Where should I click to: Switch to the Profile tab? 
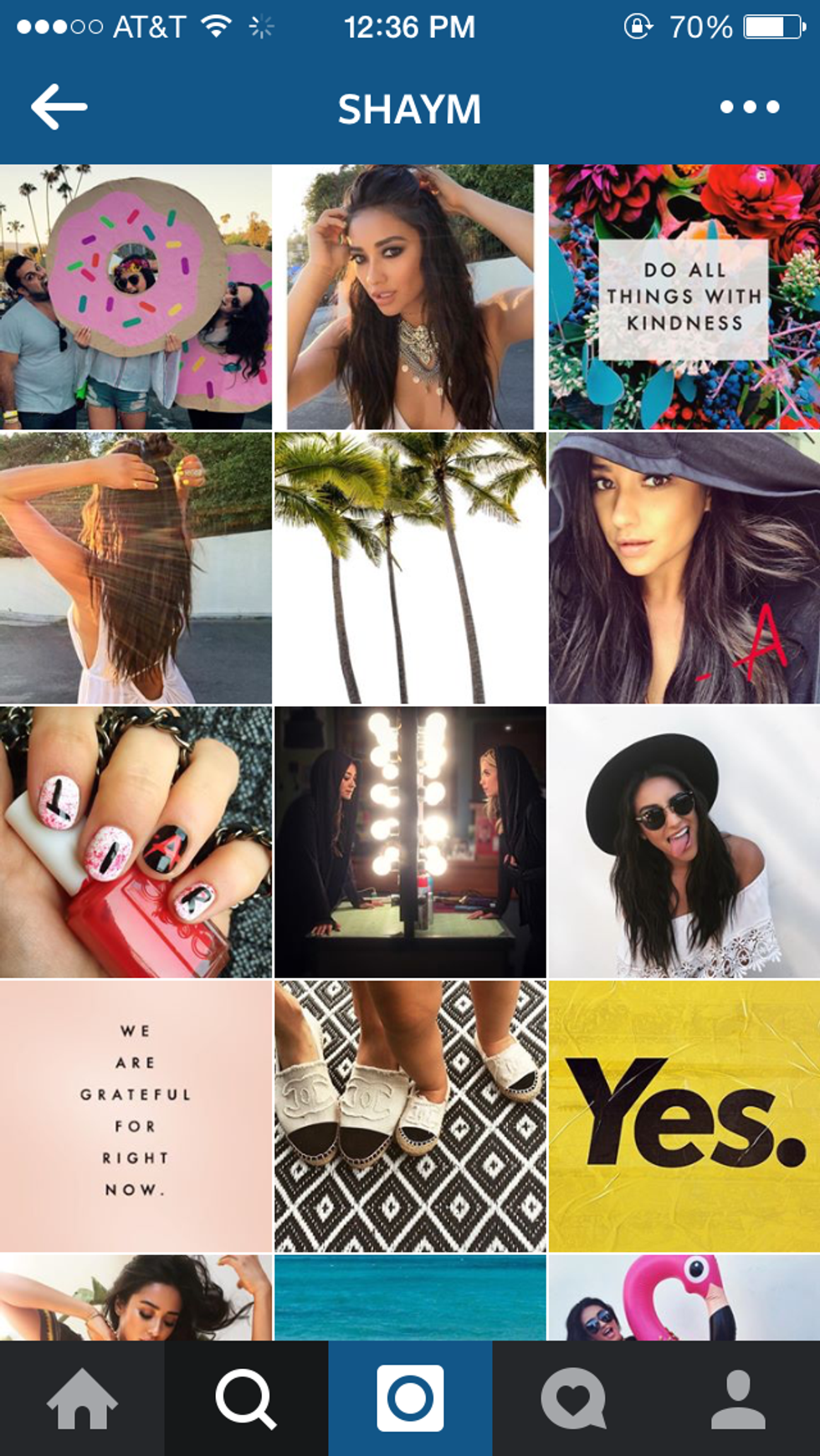pos(738,1398)
